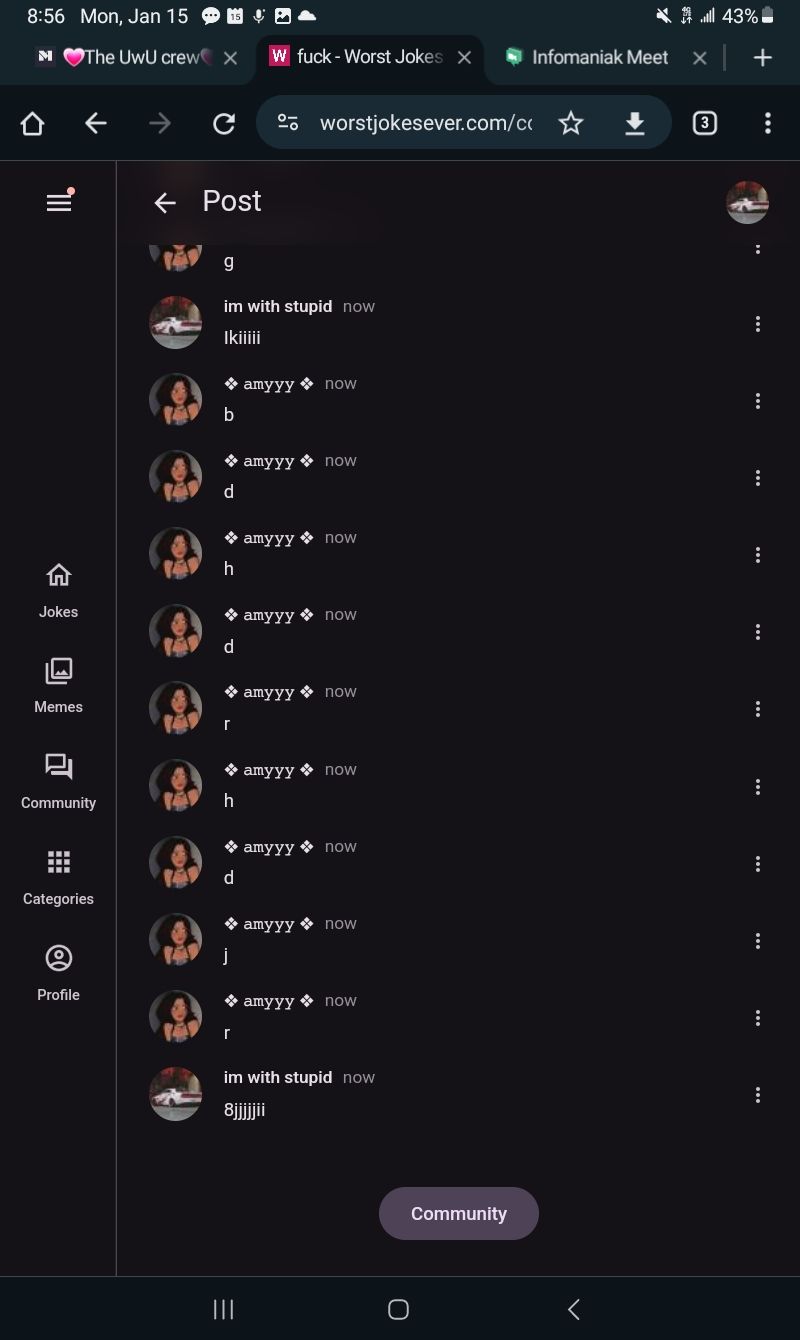Open the hamburger drawer menu
Viewport: 800px width, 1340px height.
59,202
